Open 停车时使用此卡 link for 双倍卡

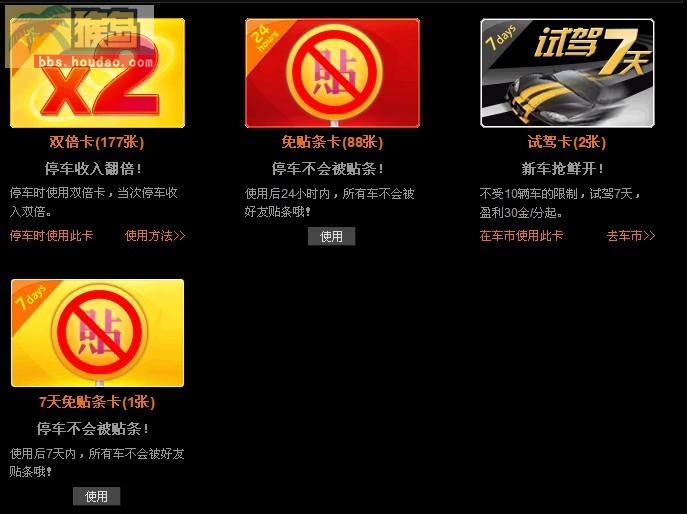51,236
